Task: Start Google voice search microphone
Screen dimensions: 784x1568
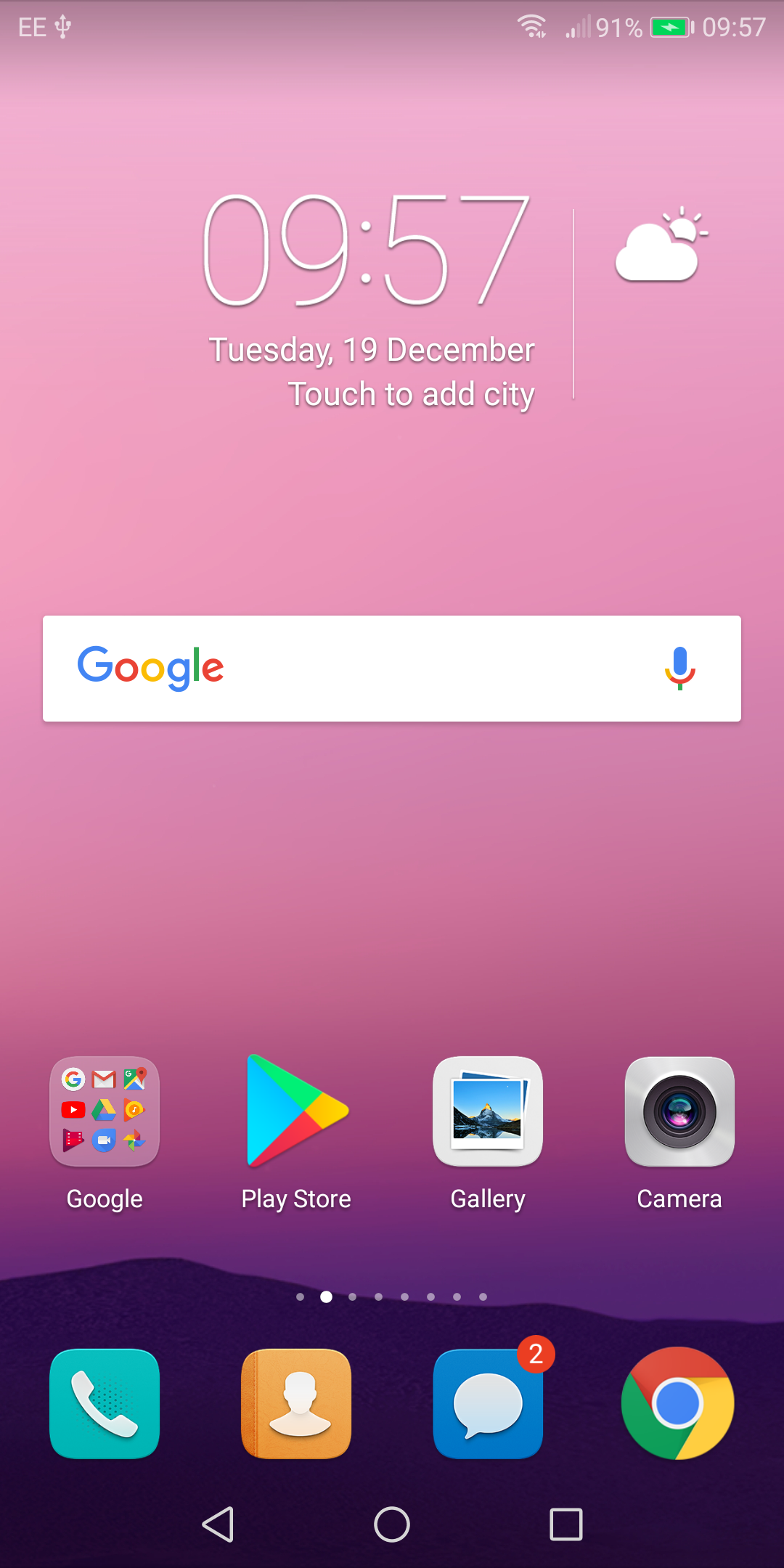Action: tap(680, 669)
